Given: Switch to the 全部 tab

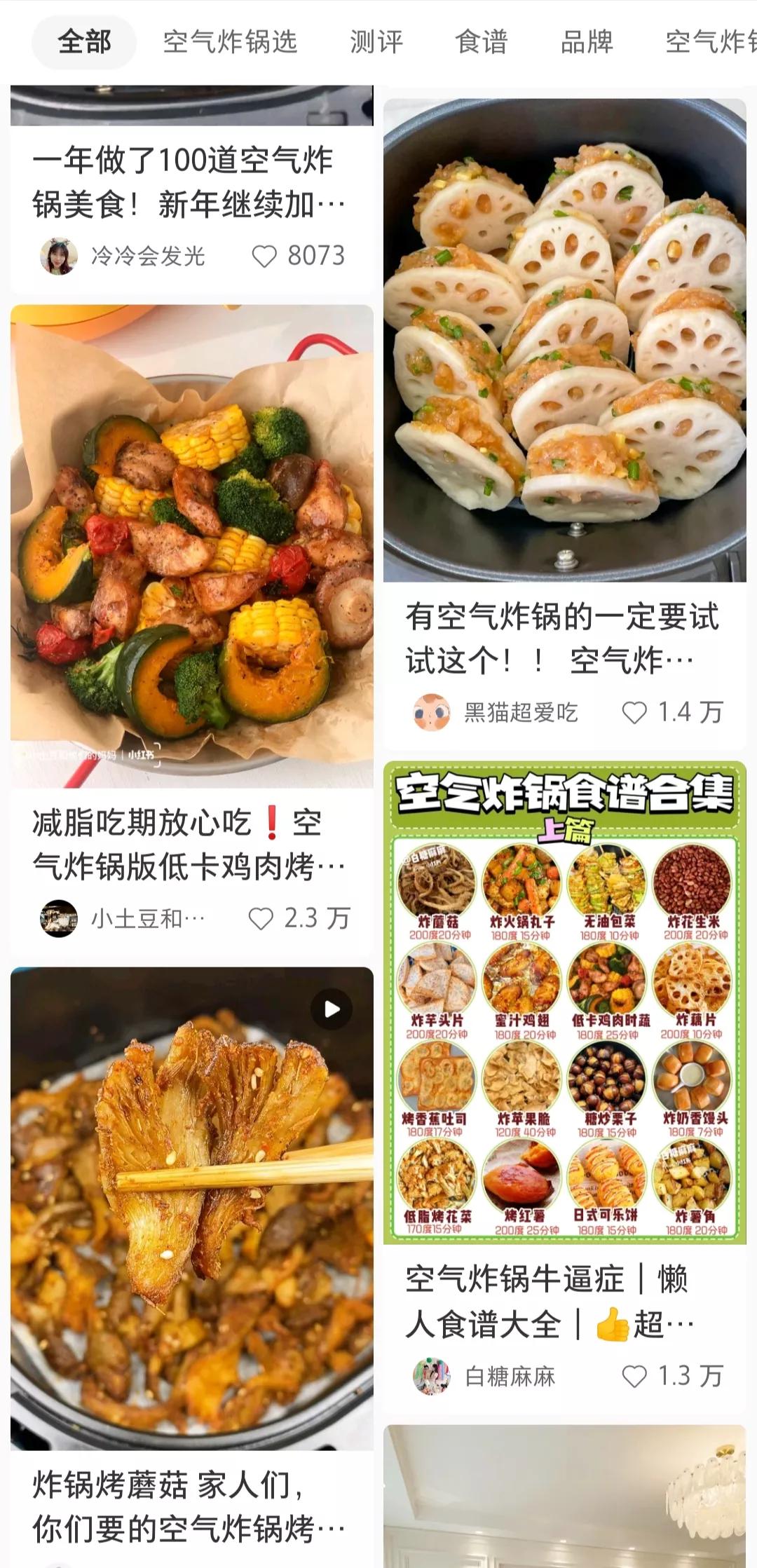Looking at the screenshot, I should click(84, 42).
